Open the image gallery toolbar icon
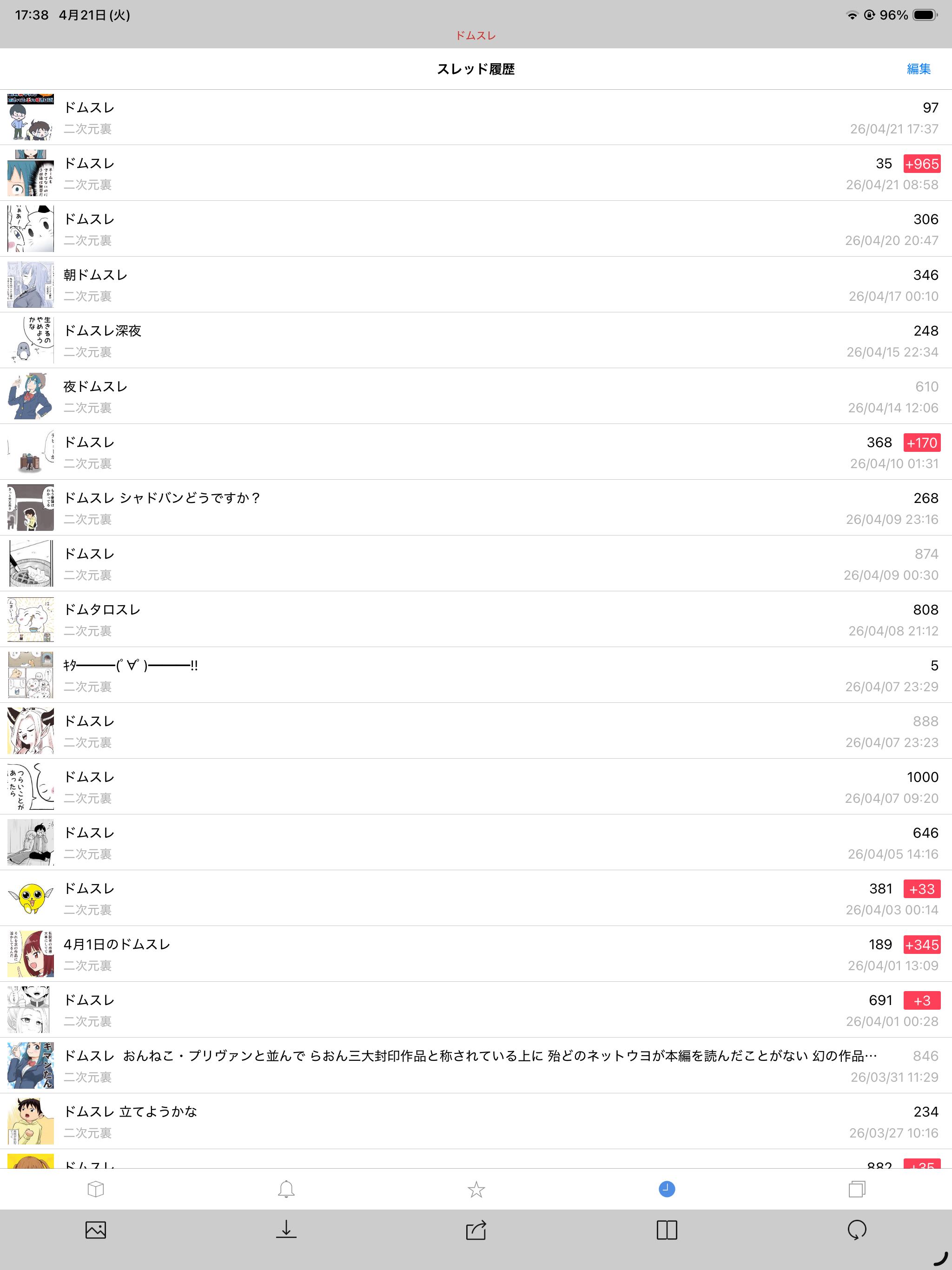 (95, 1230)
